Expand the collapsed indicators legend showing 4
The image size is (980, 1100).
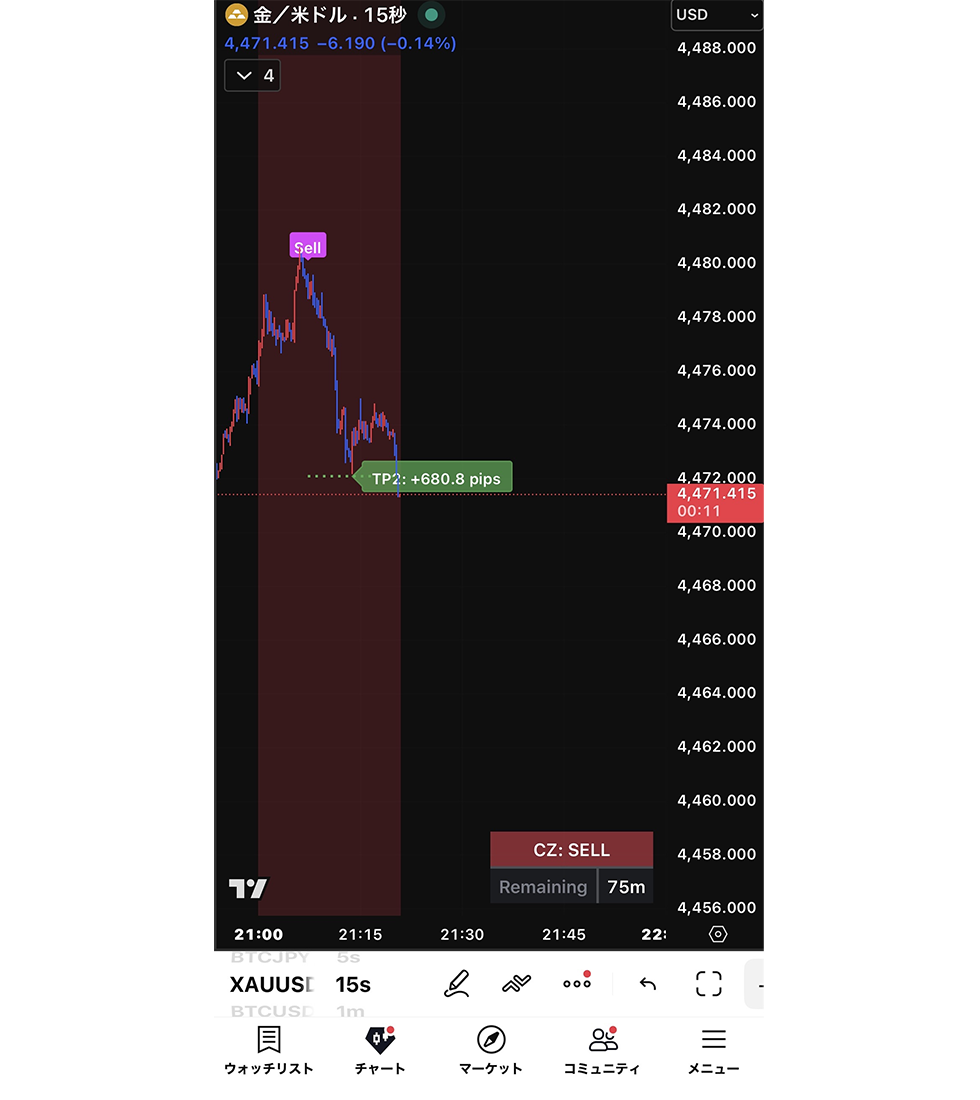click(253, 75)
